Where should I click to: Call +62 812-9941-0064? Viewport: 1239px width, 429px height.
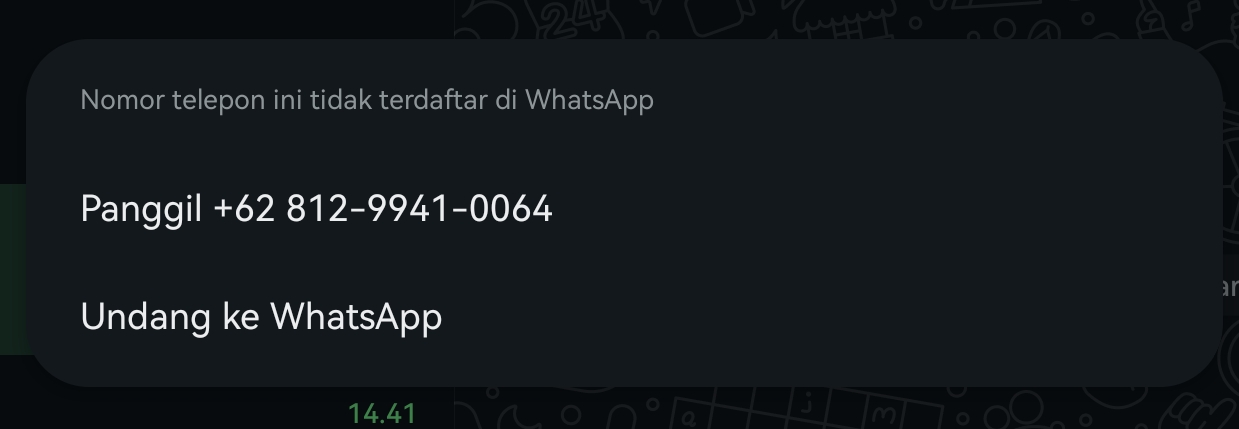tap(316, 209)
